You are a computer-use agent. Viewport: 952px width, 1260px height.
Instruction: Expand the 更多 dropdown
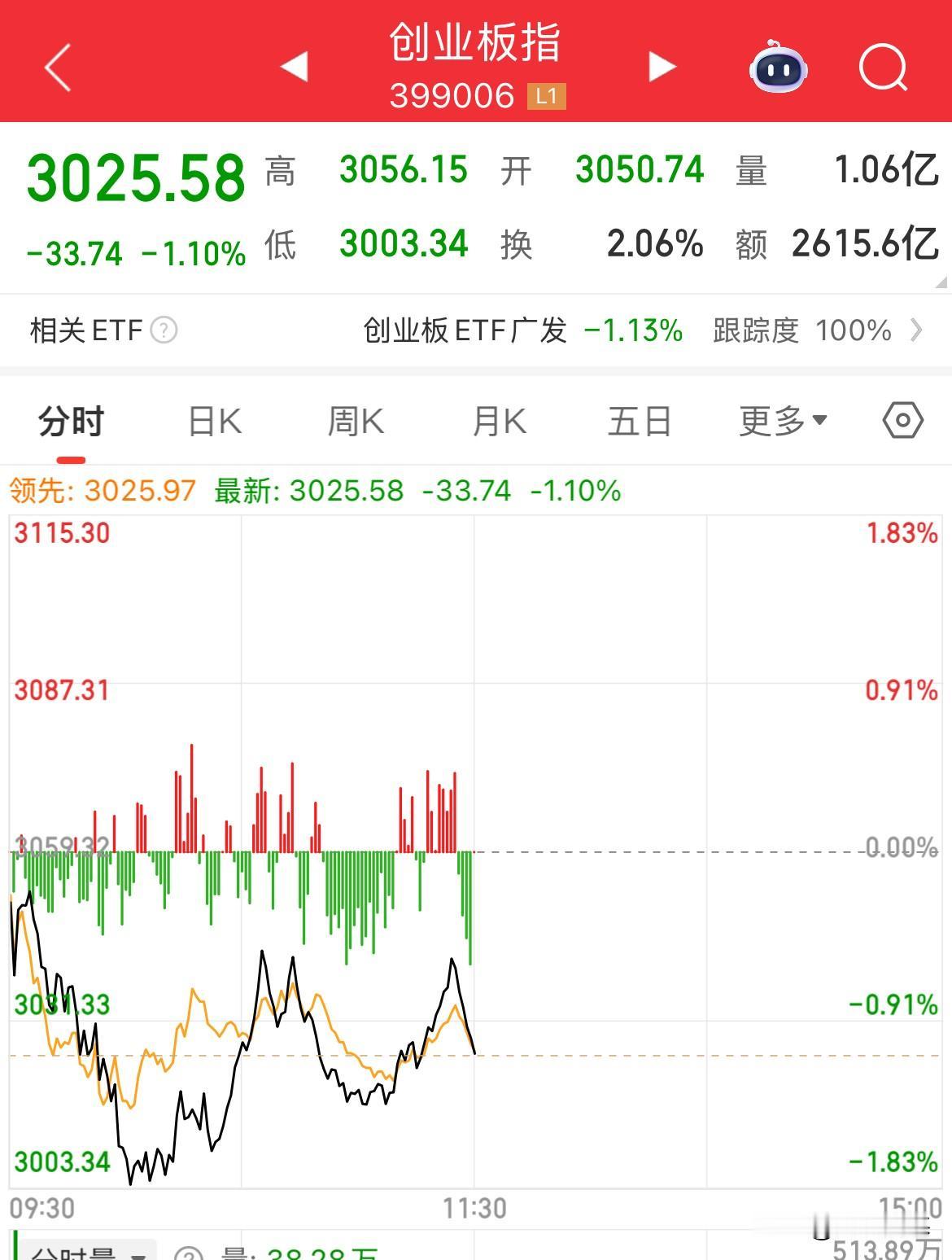pyautogui.click(x=782, y=421)
